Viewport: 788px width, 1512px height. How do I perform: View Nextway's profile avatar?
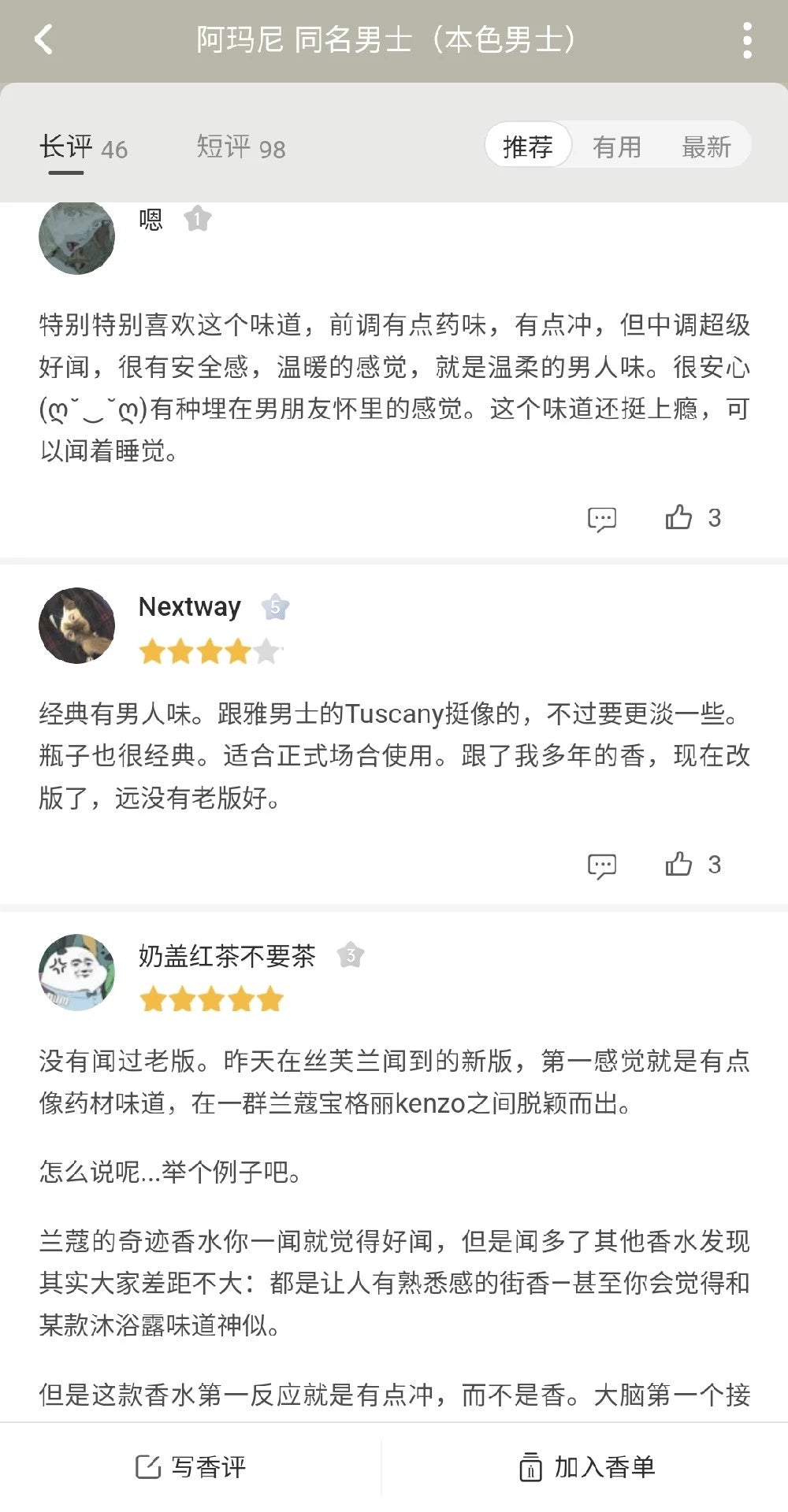coord(76,625)
